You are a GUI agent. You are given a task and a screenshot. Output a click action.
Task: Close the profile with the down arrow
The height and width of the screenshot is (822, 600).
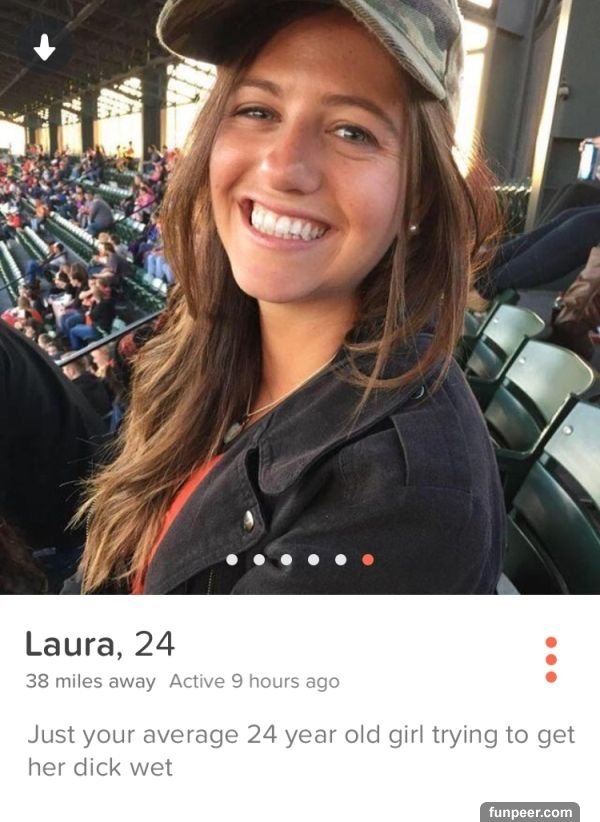[44, 48]
